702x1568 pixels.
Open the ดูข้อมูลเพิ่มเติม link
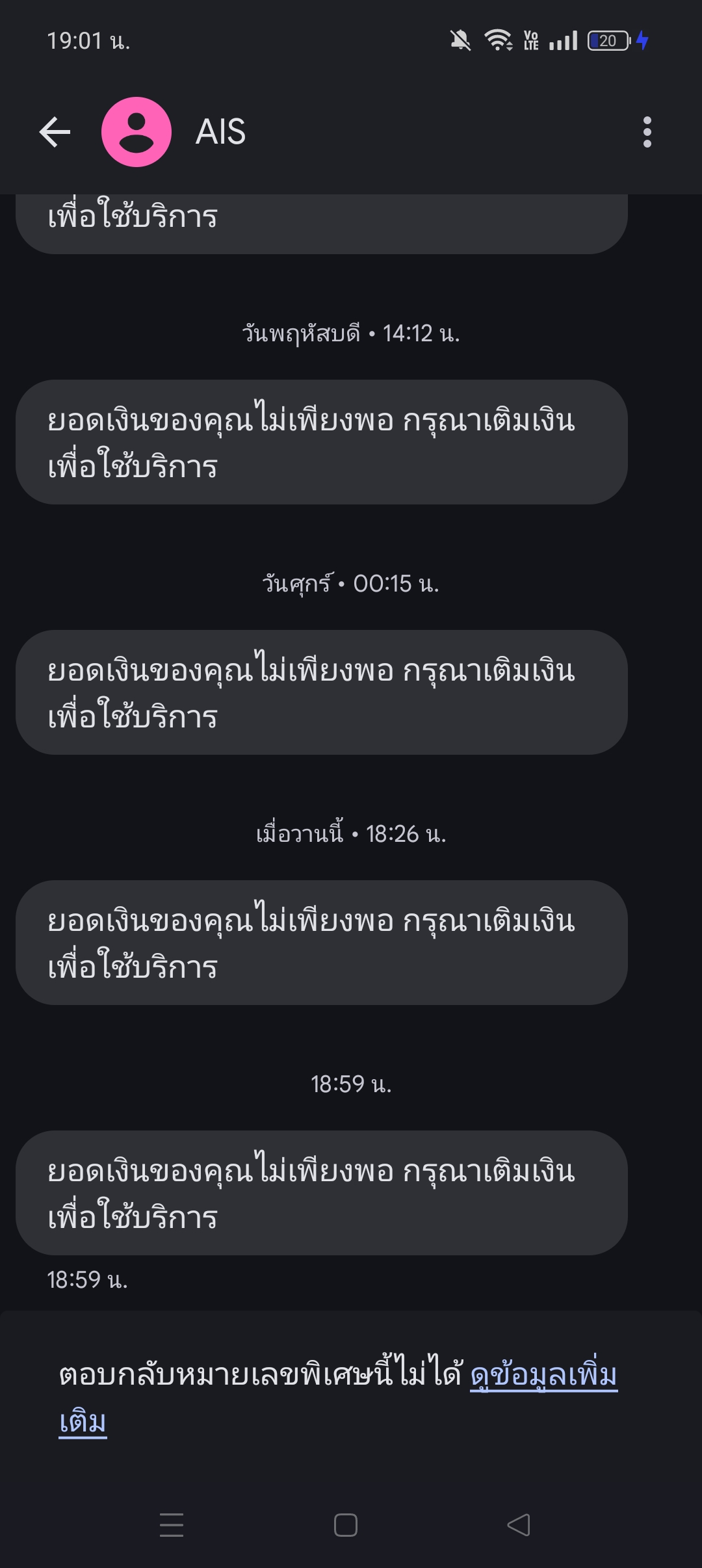tap(543, 1375)
